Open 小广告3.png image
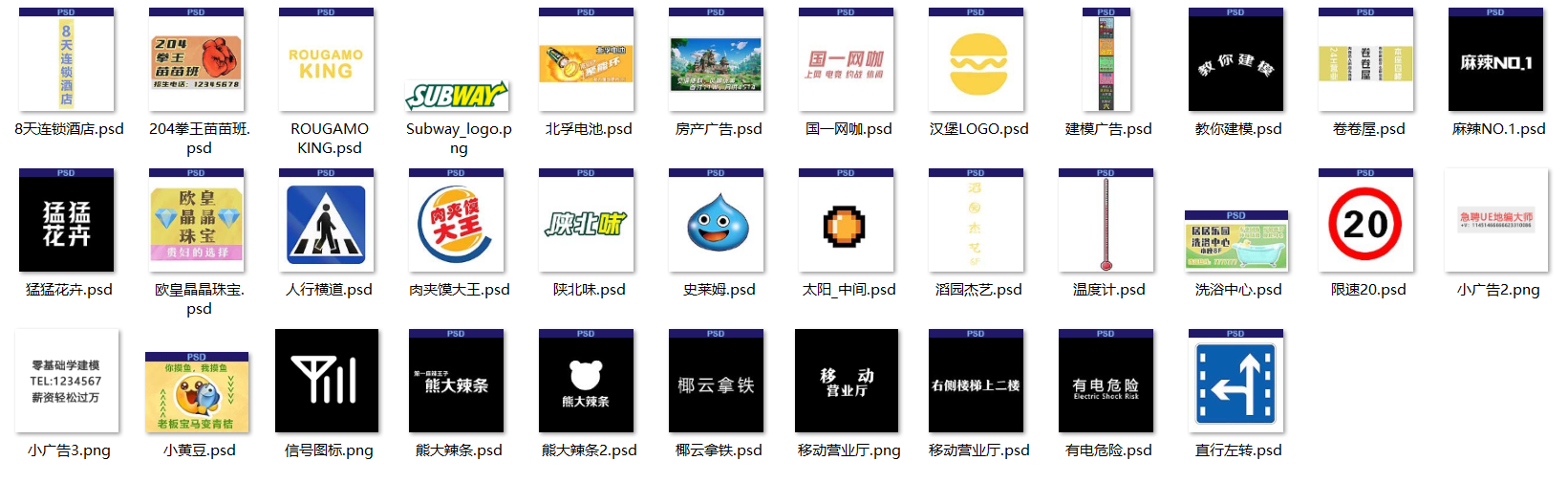The width and height of the screenshot is (1568, 483). click(66, 381)
